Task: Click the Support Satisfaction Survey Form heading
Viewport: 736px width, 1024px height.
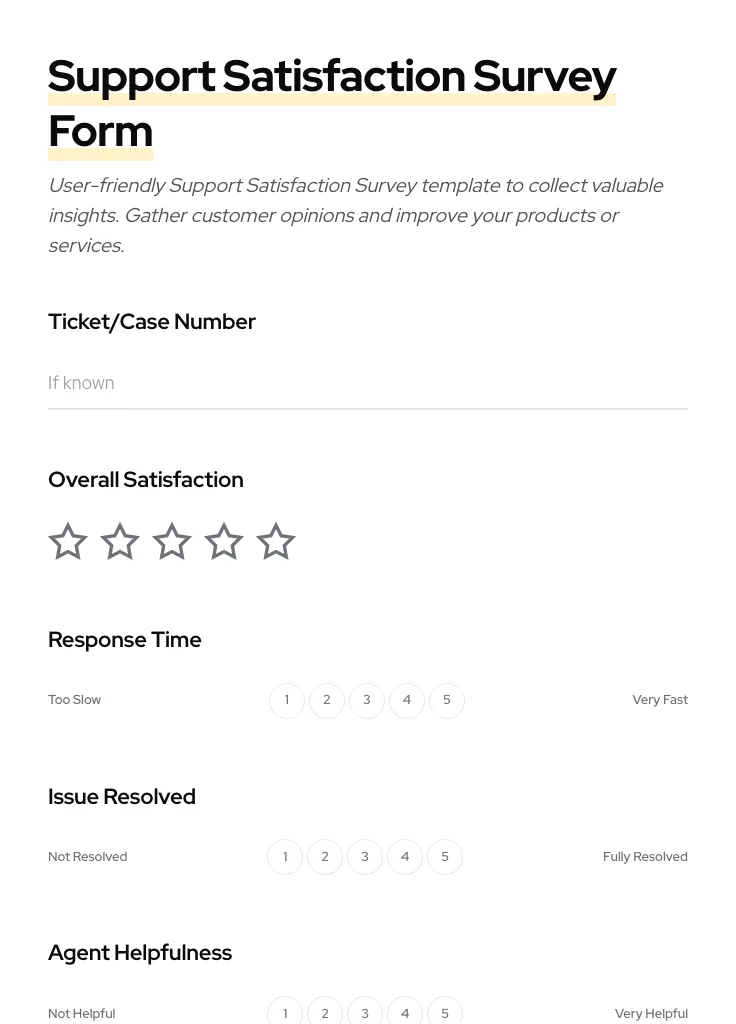Action: click(332, 102)
